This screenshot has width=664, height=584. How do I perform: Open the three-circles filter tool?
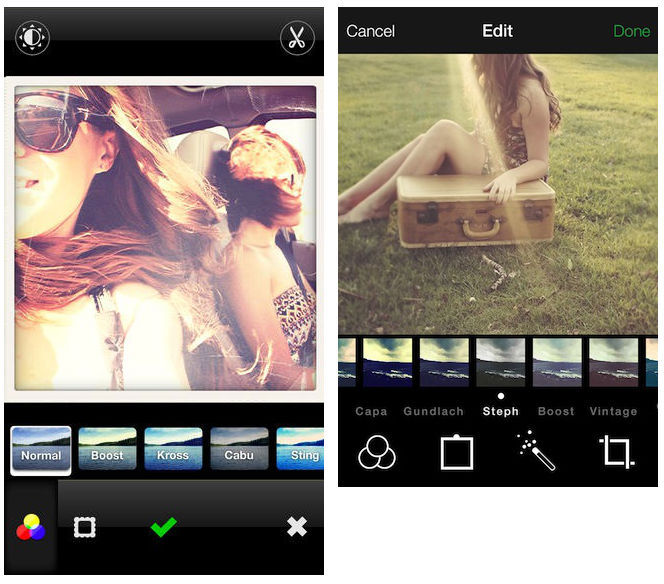coord(377,452)
